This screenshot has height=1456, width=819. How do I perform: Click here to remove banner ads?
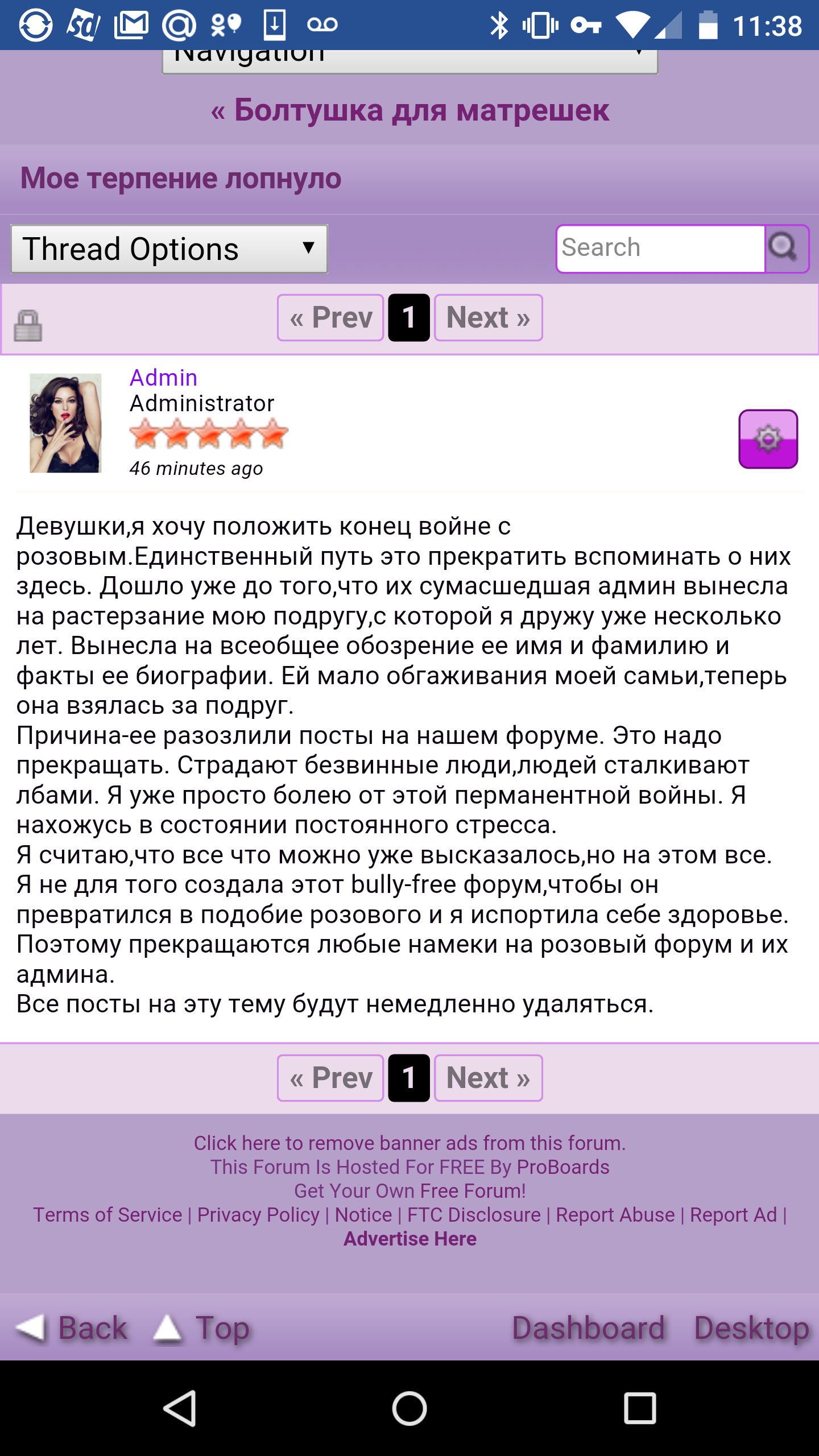click(409, 1143)
